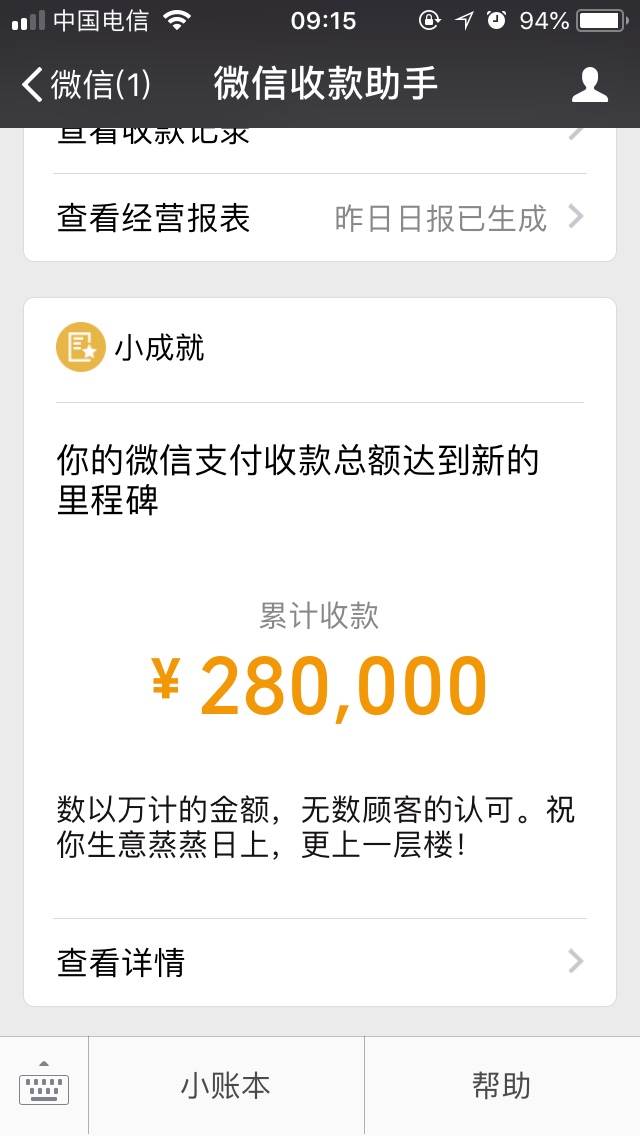Open 查看详情 for the milestone
The height and width of the screenshot is (1136, 640).
[x=320, y=962]
